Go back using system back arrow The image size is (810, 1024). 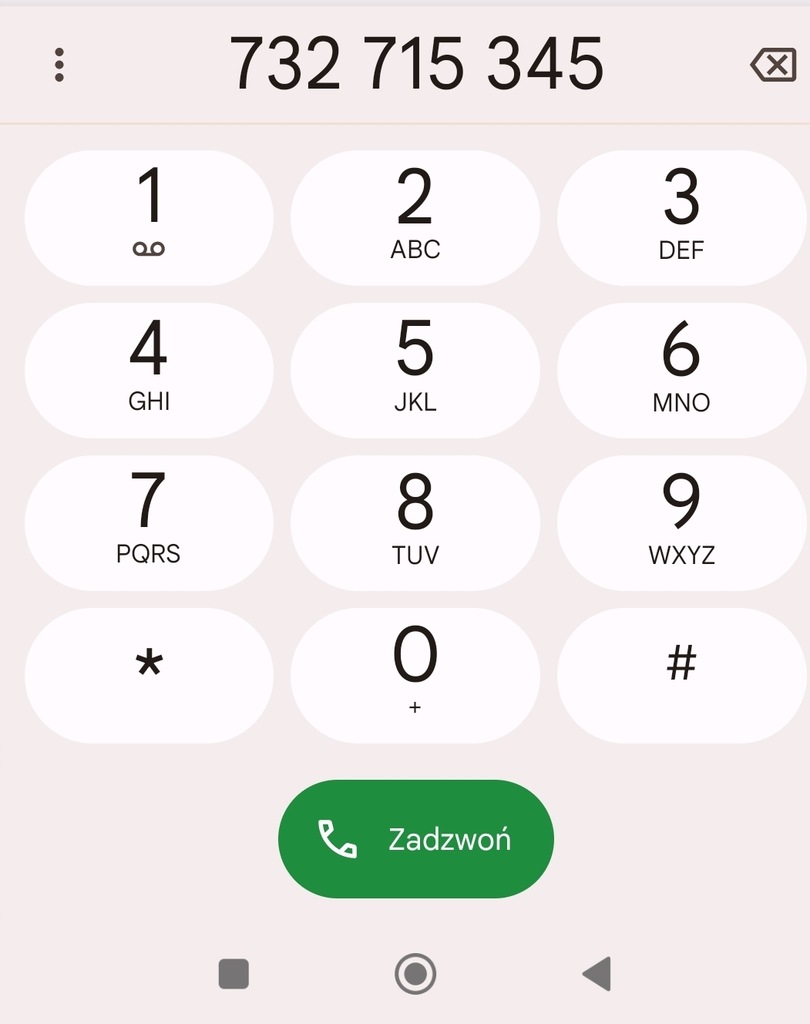(597, 973)
